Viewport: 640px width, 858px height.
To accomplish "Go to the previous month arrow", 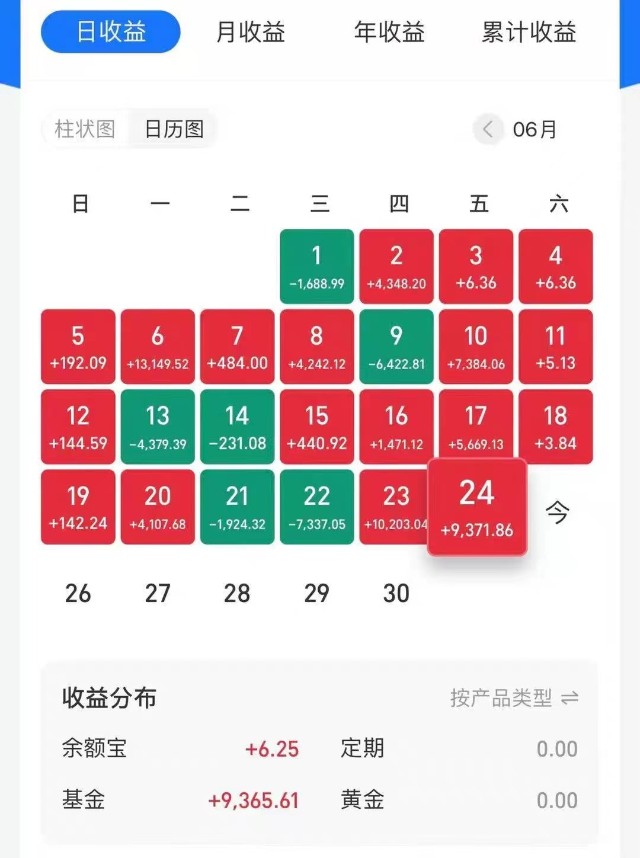I will tap(488, 129).
